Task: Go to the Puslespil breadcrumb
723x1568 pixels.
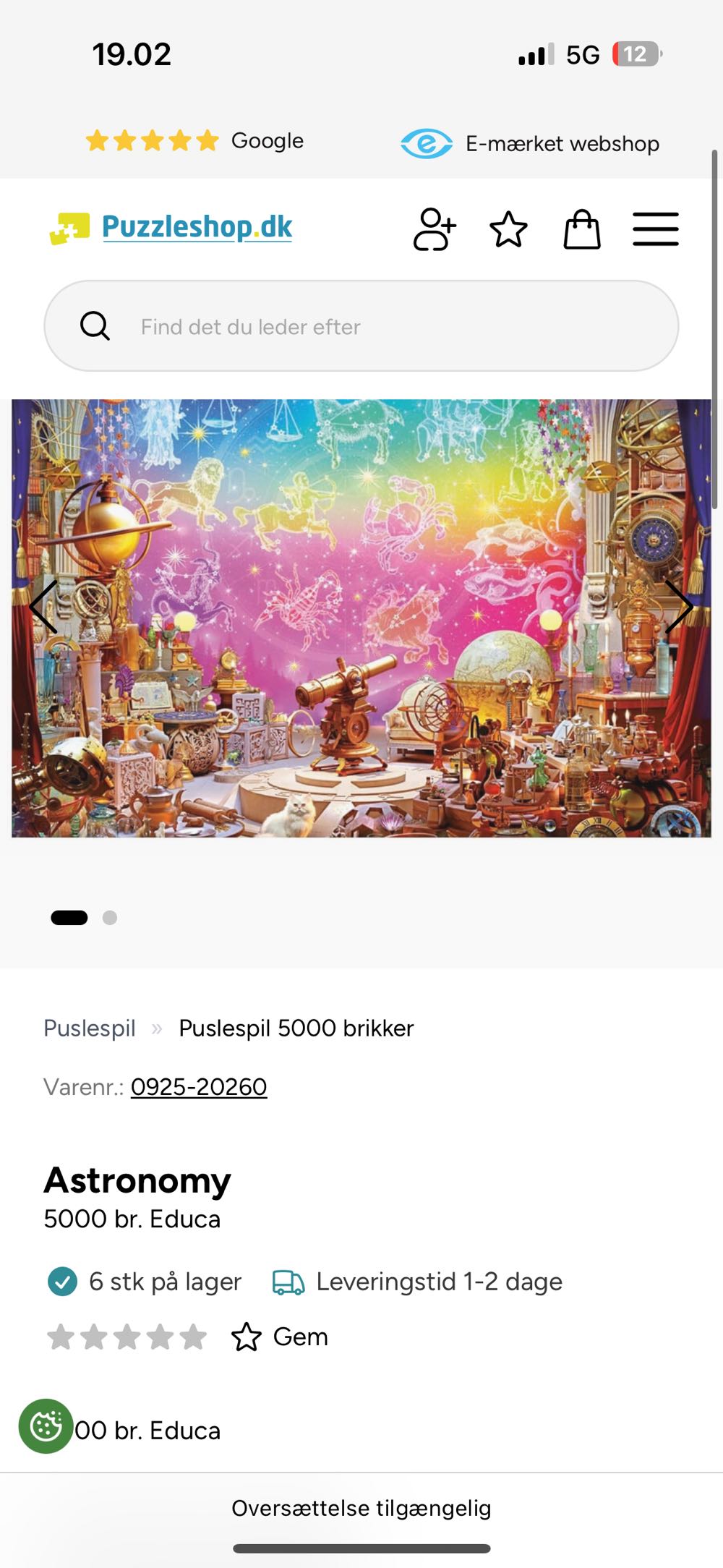Action: pos(90,1028)
